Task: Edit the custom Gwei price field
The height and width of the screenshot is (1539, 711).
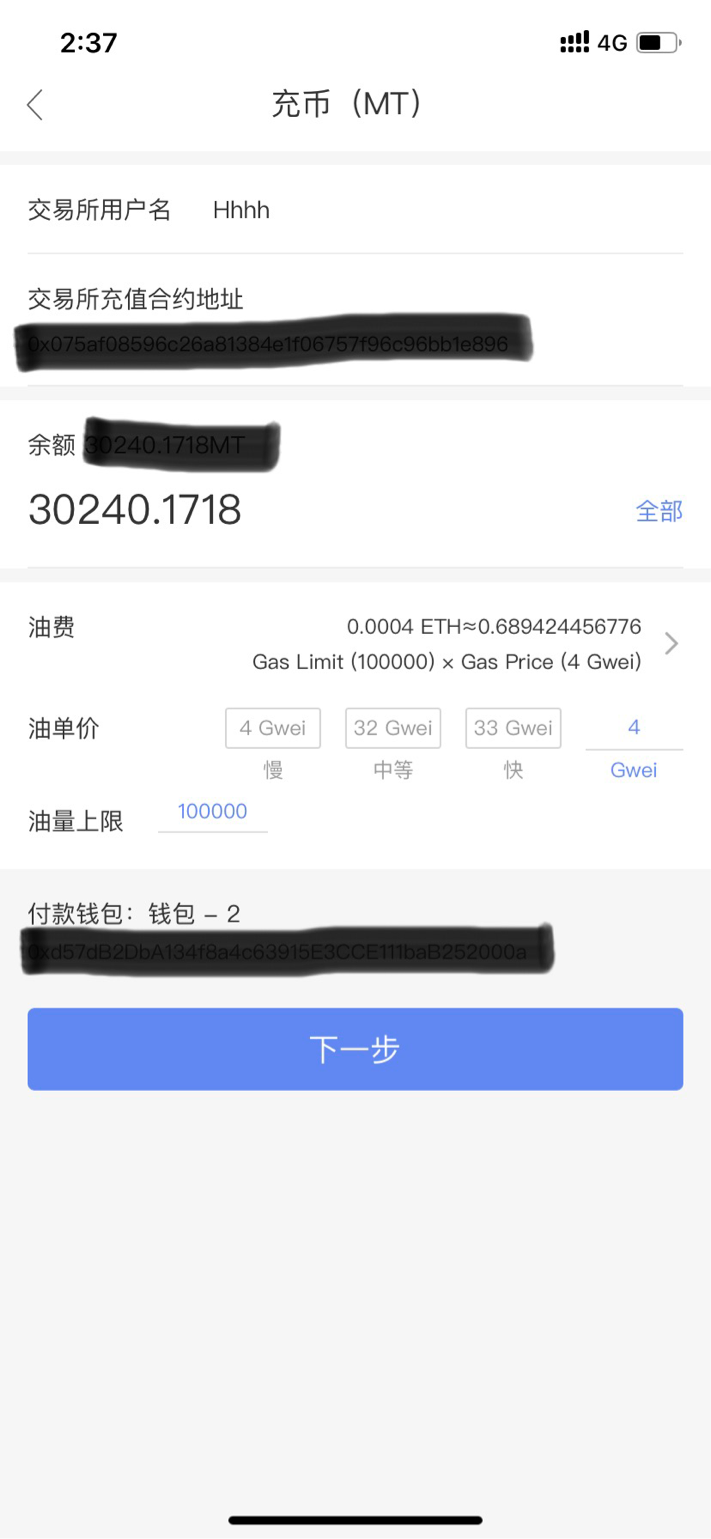Action: [x=633, y=728]
